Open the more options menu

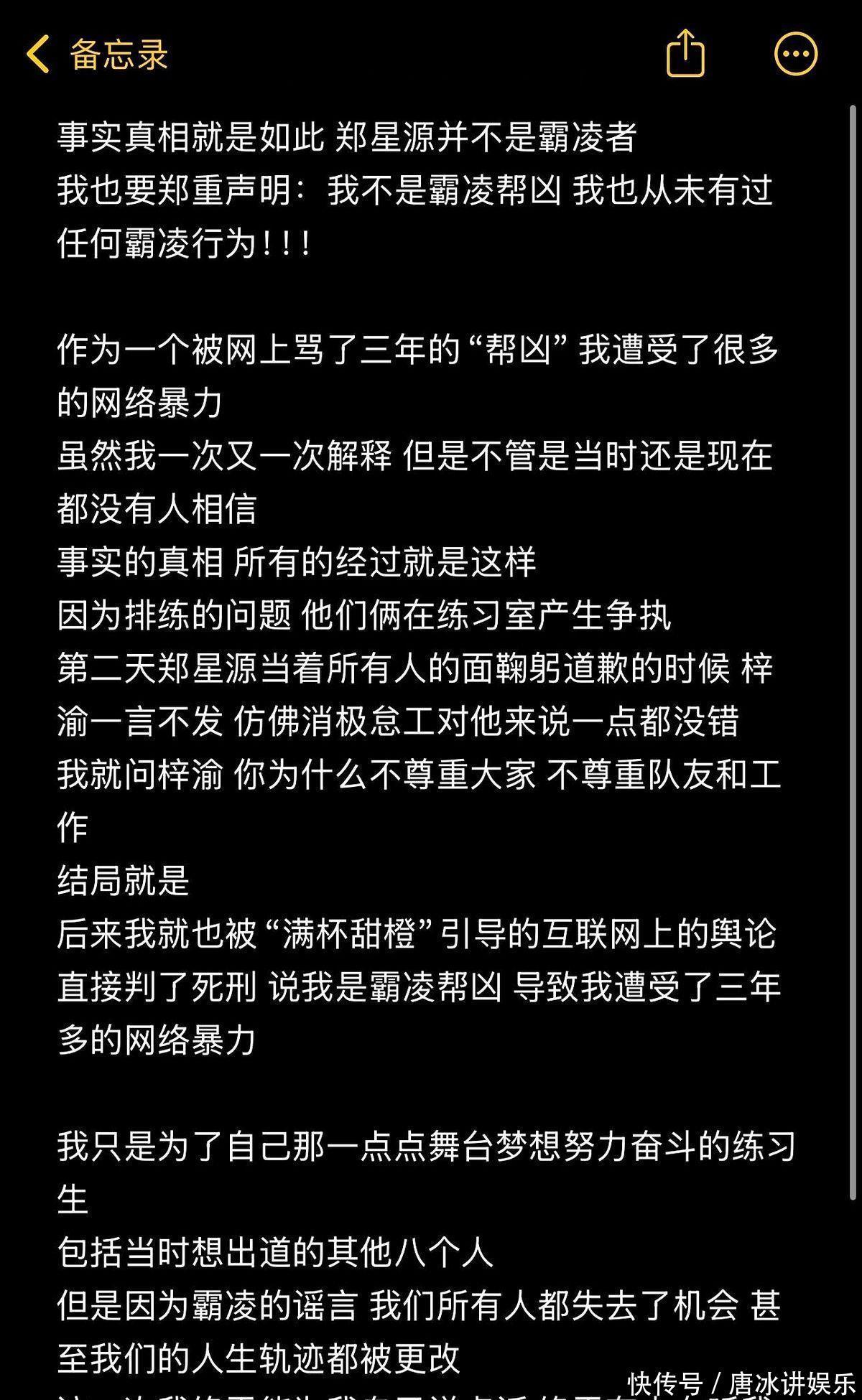pos(795,54)
